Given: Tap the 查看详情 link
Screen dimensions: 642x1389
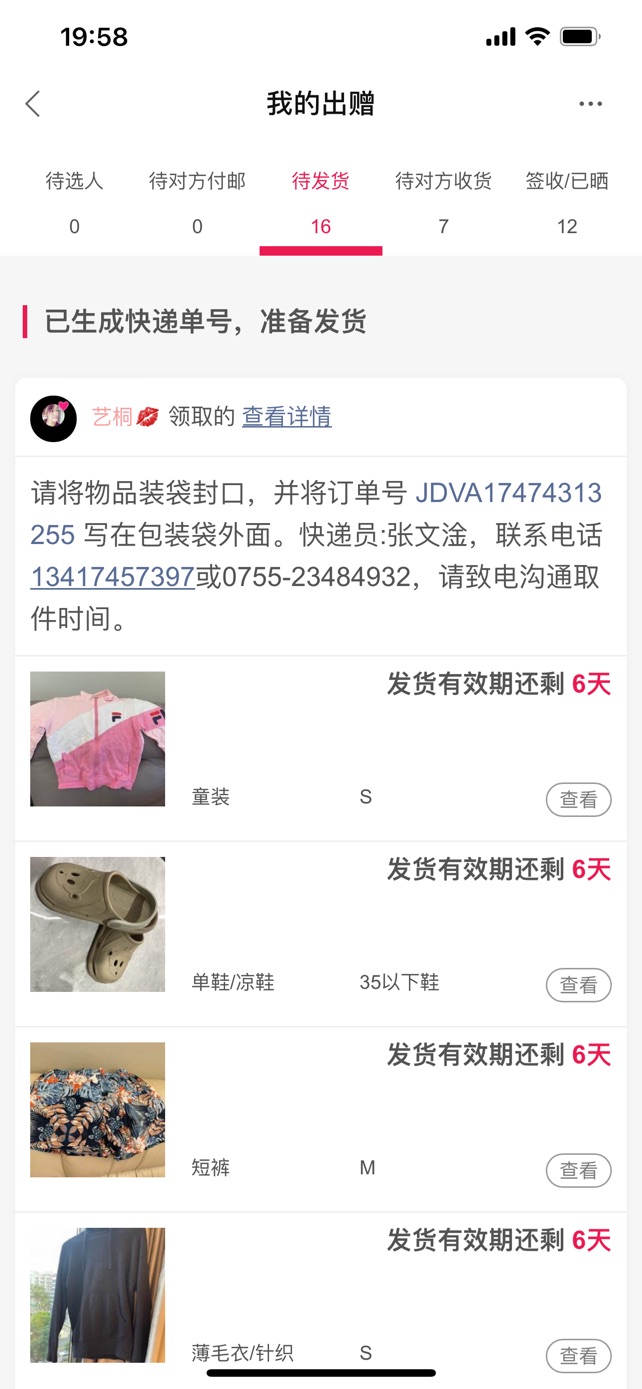Looking at the screenshot, I should tap(287, 417).
